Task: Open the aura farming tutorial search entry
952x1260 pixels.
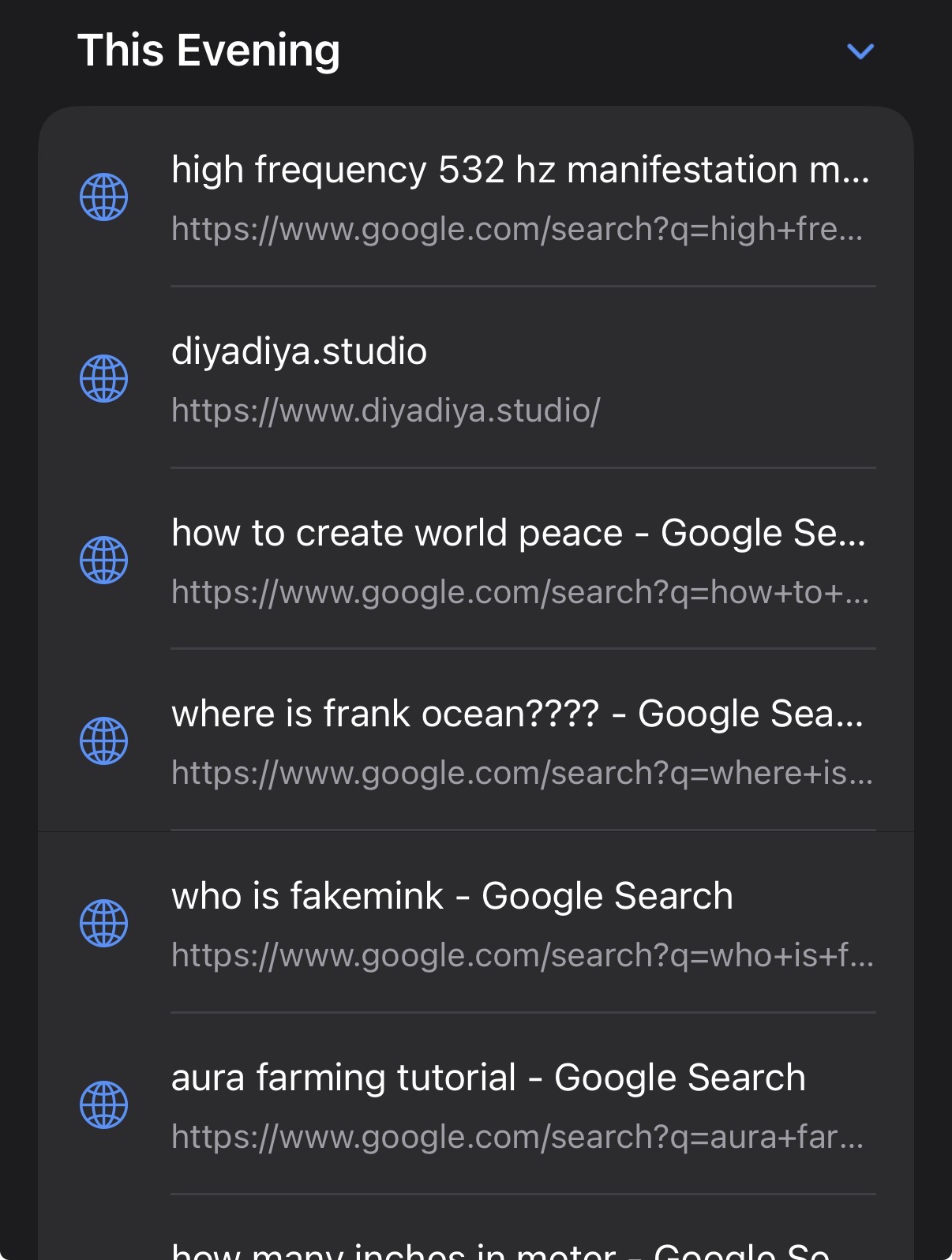Action: point(521,1105)
